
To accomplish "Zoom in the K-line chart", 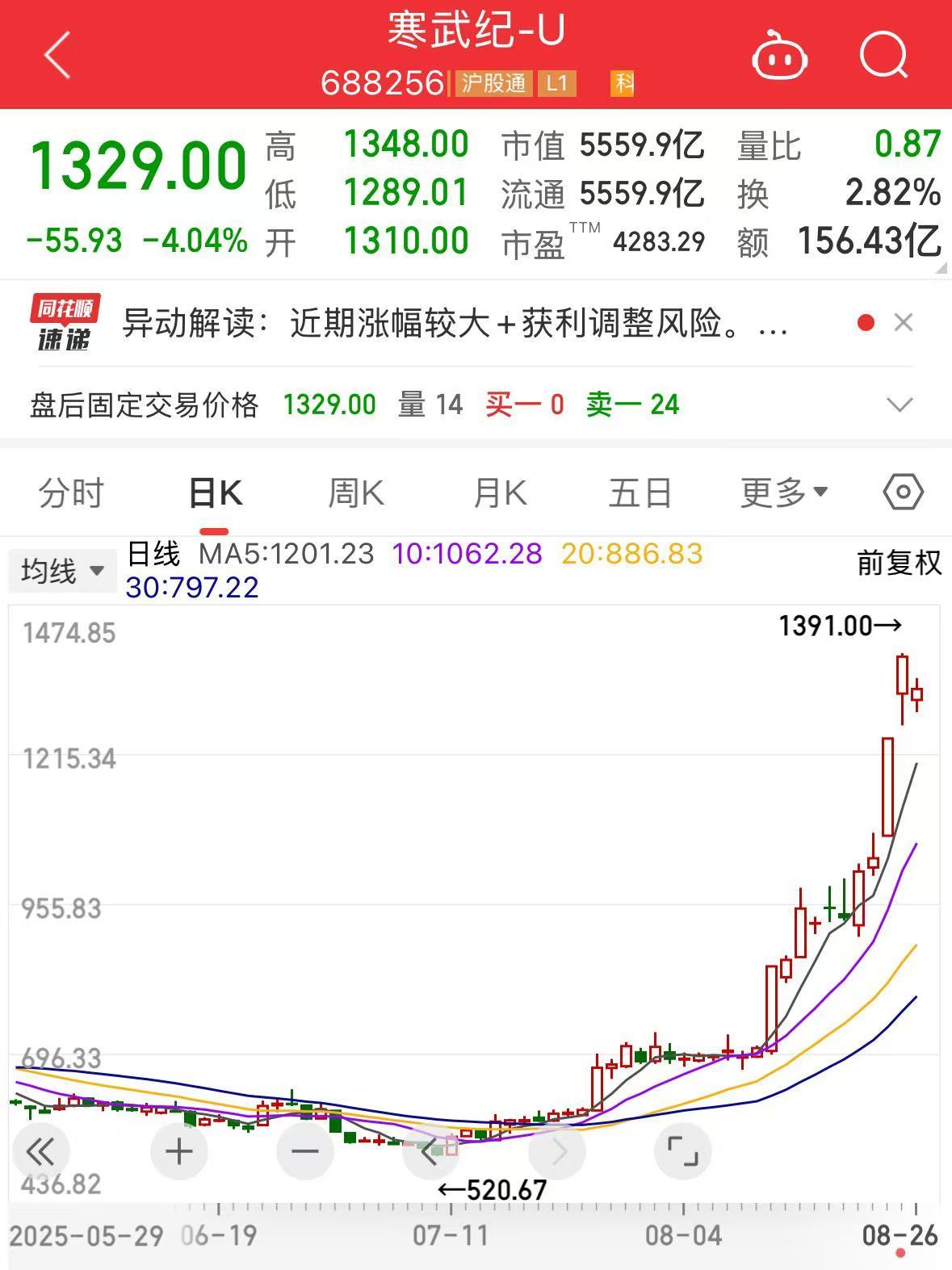I will click(x=179, y=1151).
